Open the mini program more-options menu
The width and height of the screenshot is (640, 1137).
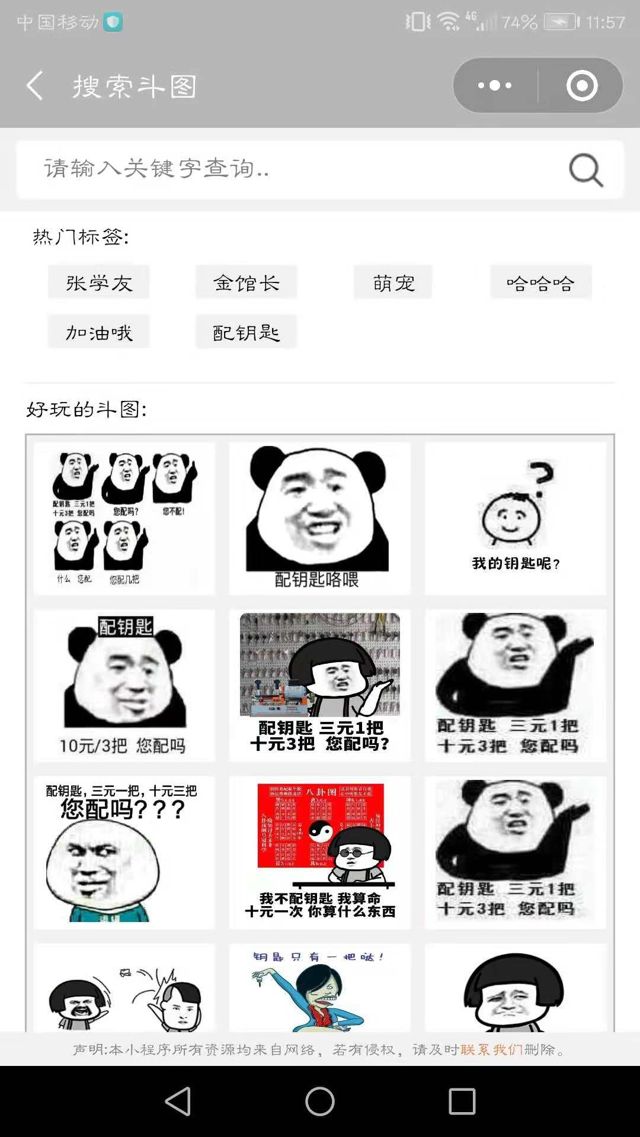coord(495,86)
